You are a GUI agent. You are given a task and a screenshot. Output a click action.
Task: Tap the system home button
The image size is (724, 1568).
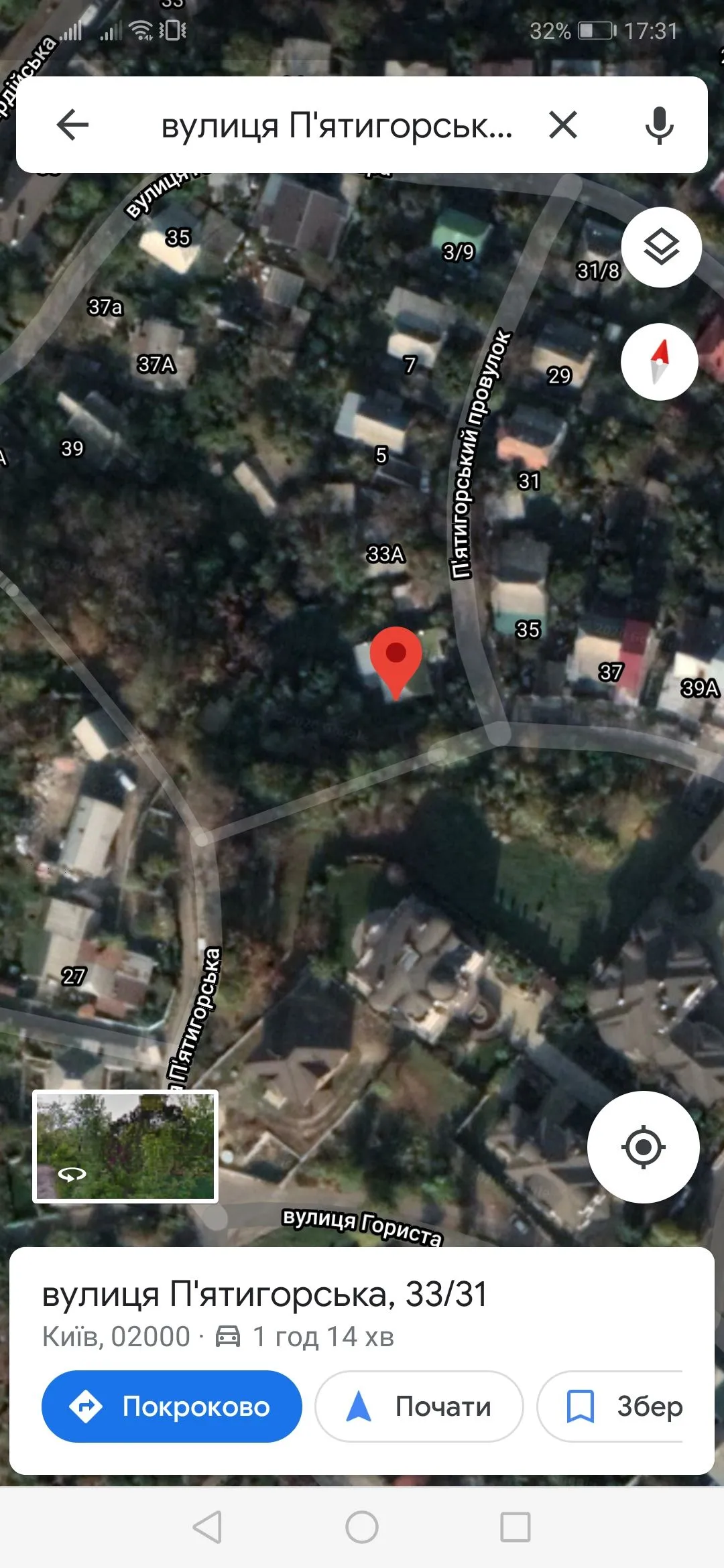click(362, 1528)
